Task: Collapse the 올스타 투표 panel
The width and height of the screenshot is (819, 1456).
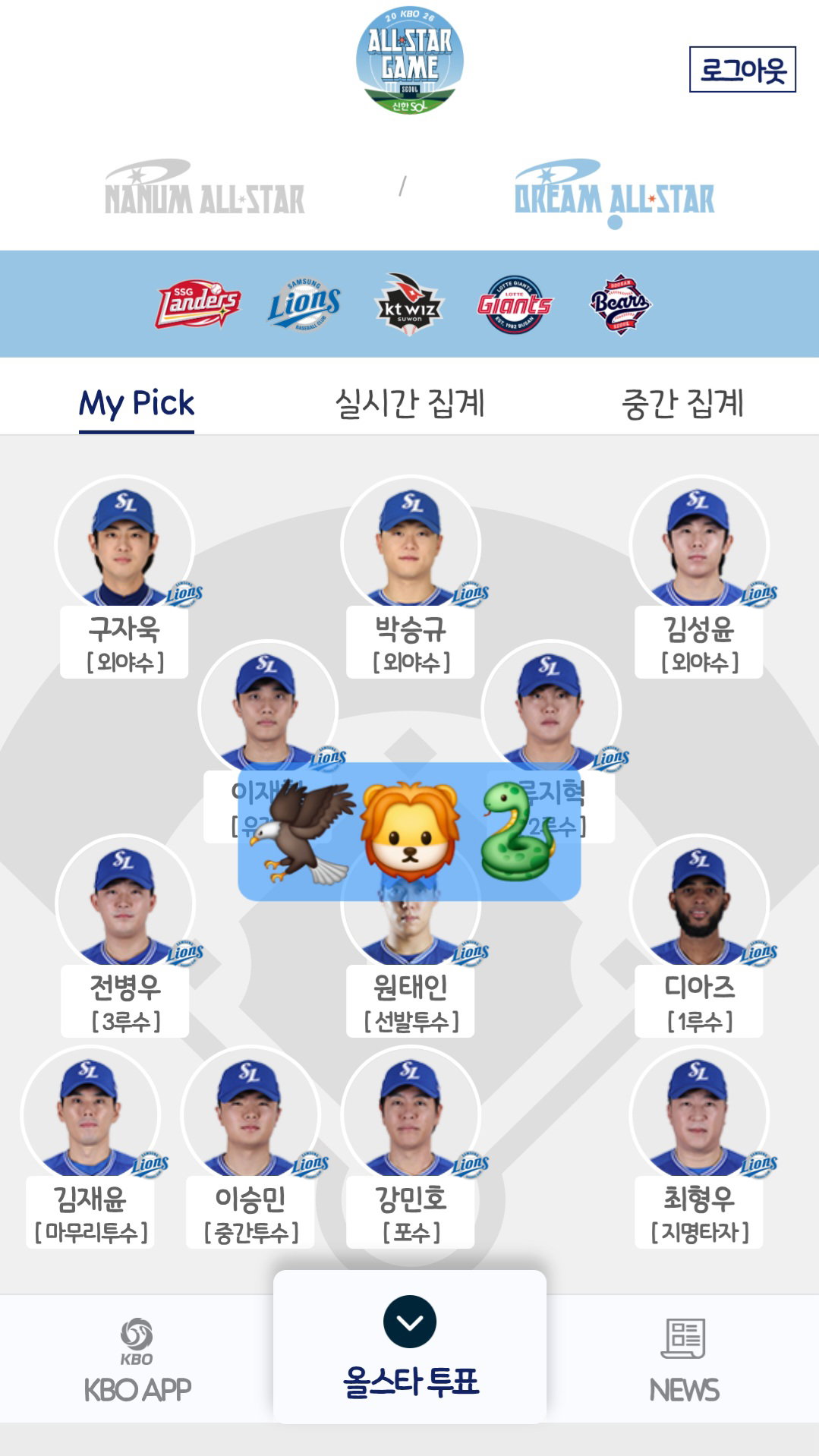Action: click(410, 1322)
